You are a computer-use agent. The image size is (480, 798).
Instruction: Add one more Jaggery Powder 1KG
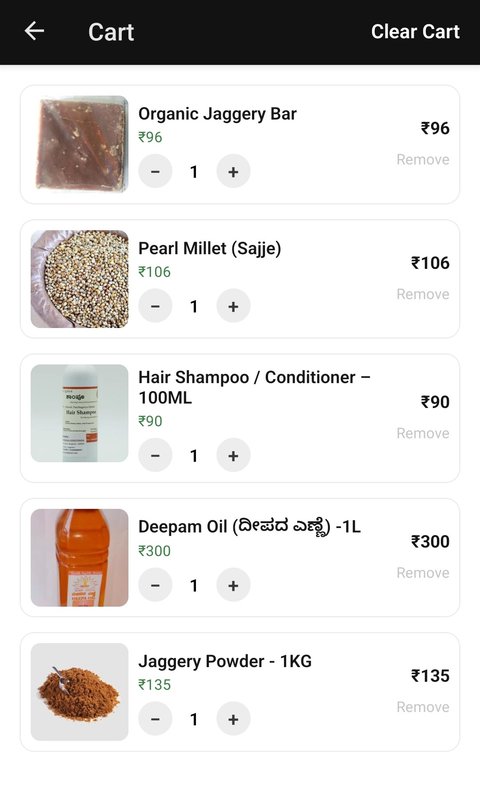(x=233, y=719)
